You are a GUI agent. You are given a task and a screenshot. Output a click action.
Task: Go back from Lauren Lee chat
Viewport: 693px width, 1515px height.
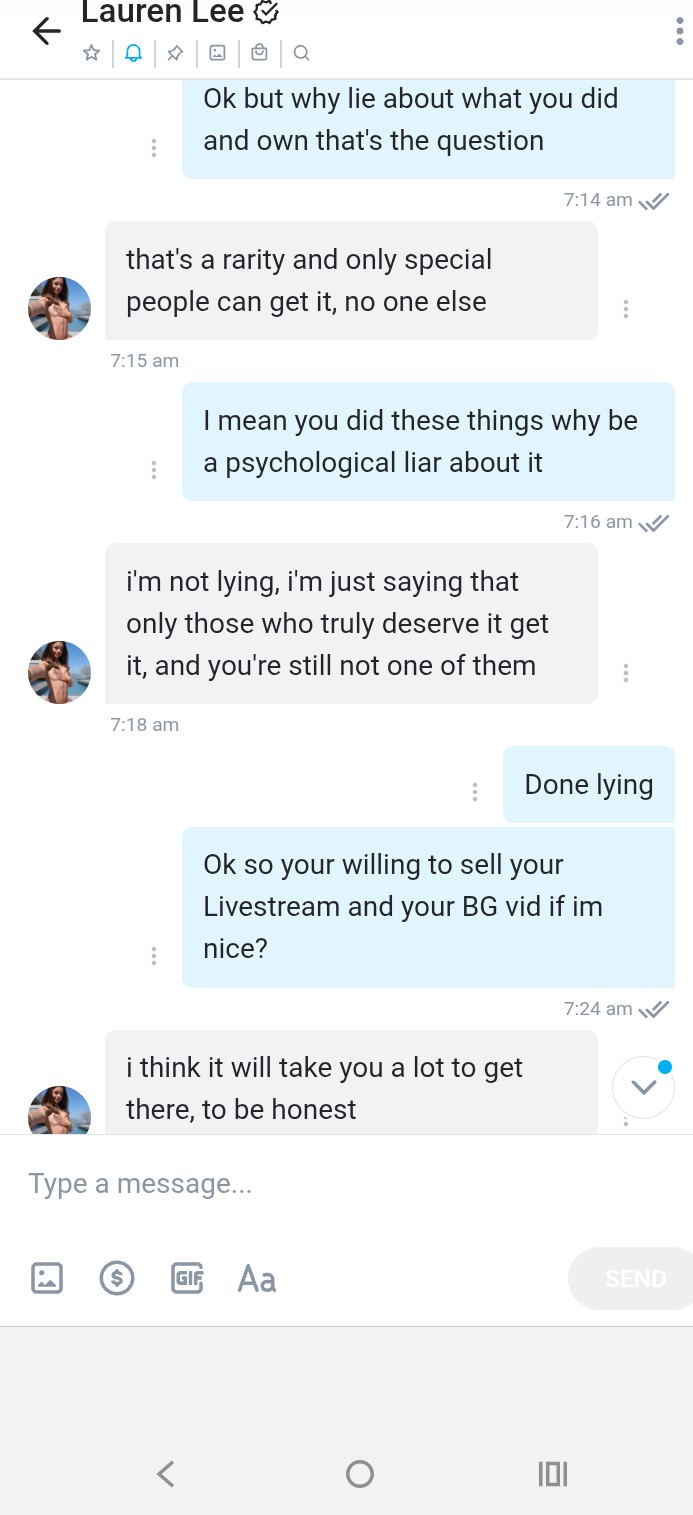pos(46,31)
